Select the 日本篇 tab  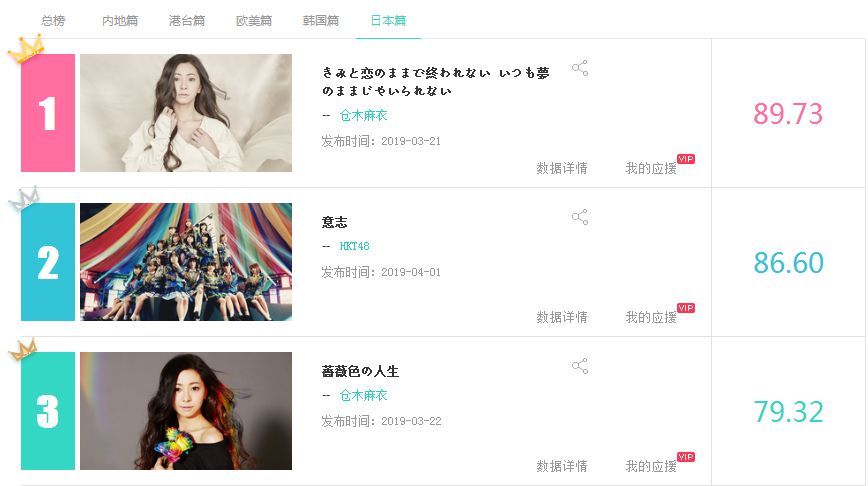click(x=388, y=20)
